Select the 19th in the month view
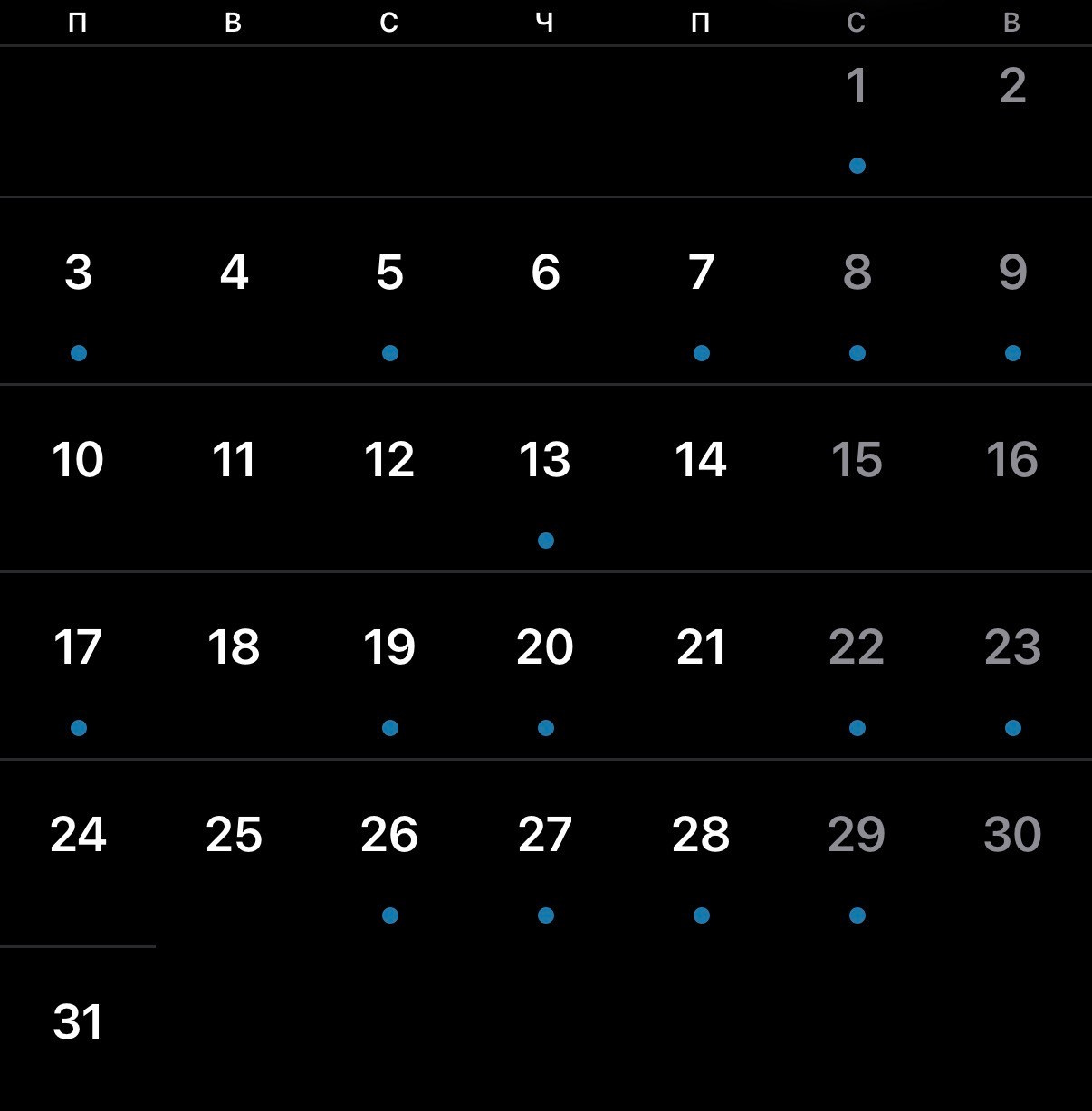The height and width of the screenshot is (1111, 1092). 389,647
